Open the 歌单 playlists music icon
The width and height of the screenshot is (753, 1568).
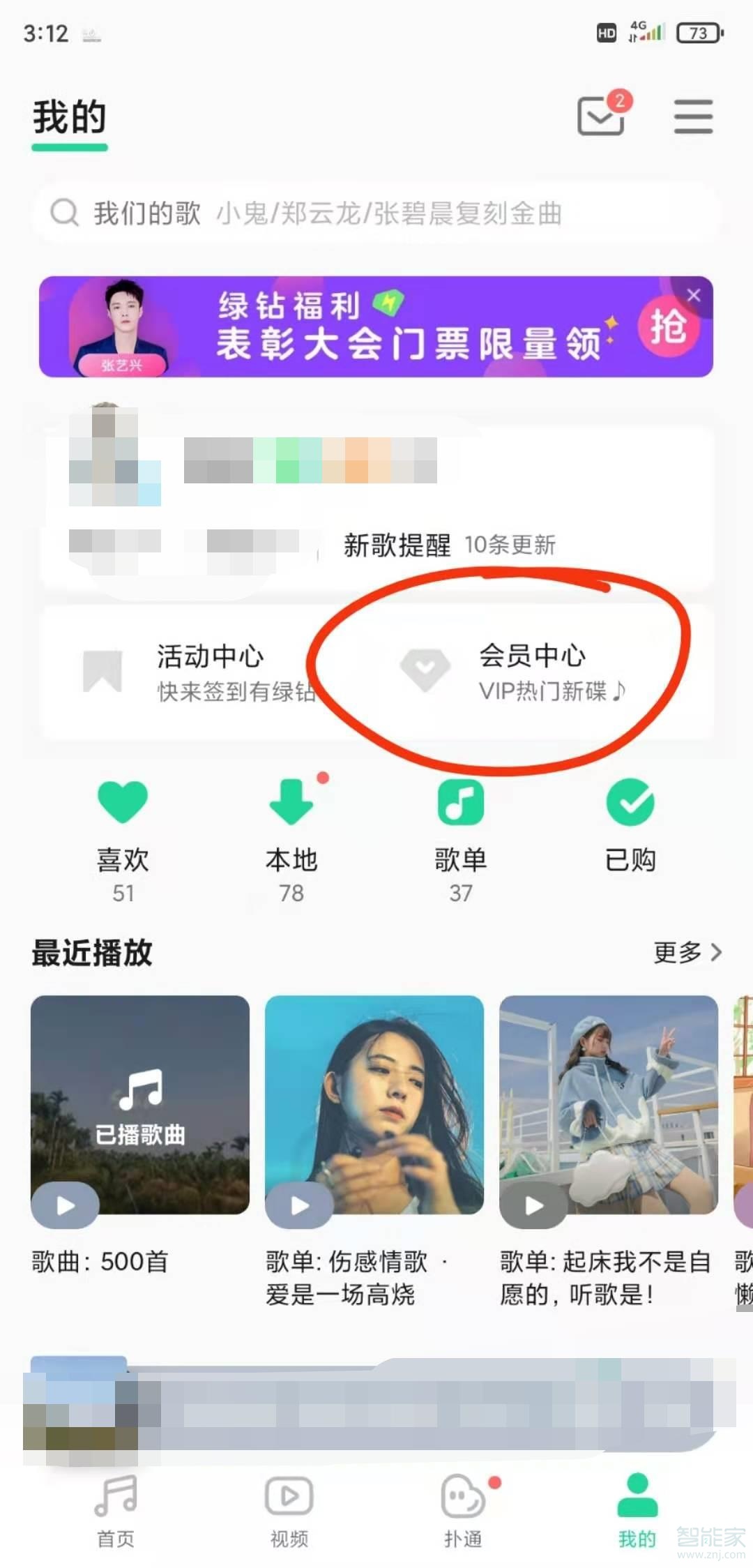(x=459, y=801)
